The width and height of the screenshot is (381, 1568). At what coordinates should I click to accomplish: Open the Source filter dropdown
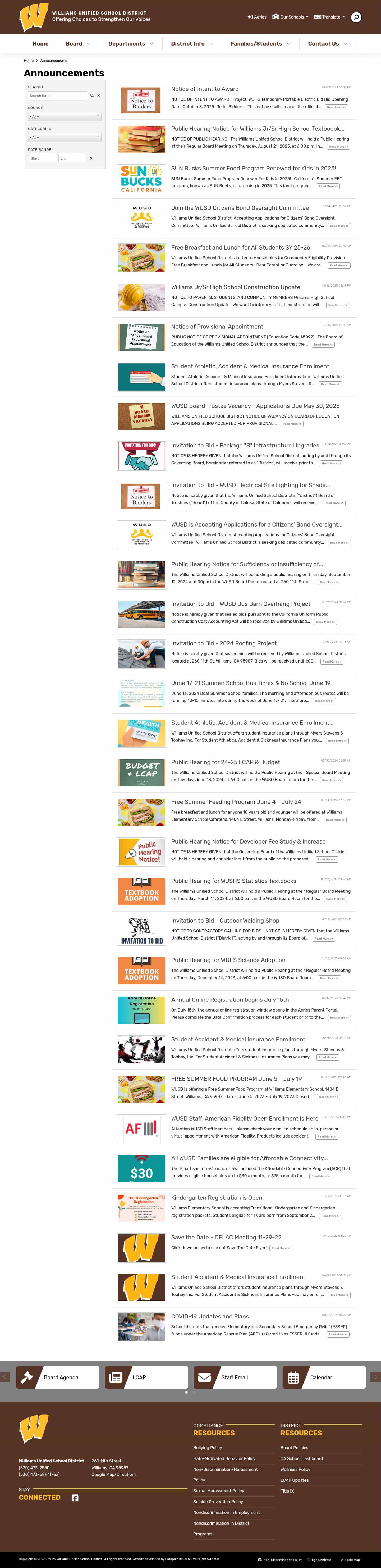tap(65, 116)
